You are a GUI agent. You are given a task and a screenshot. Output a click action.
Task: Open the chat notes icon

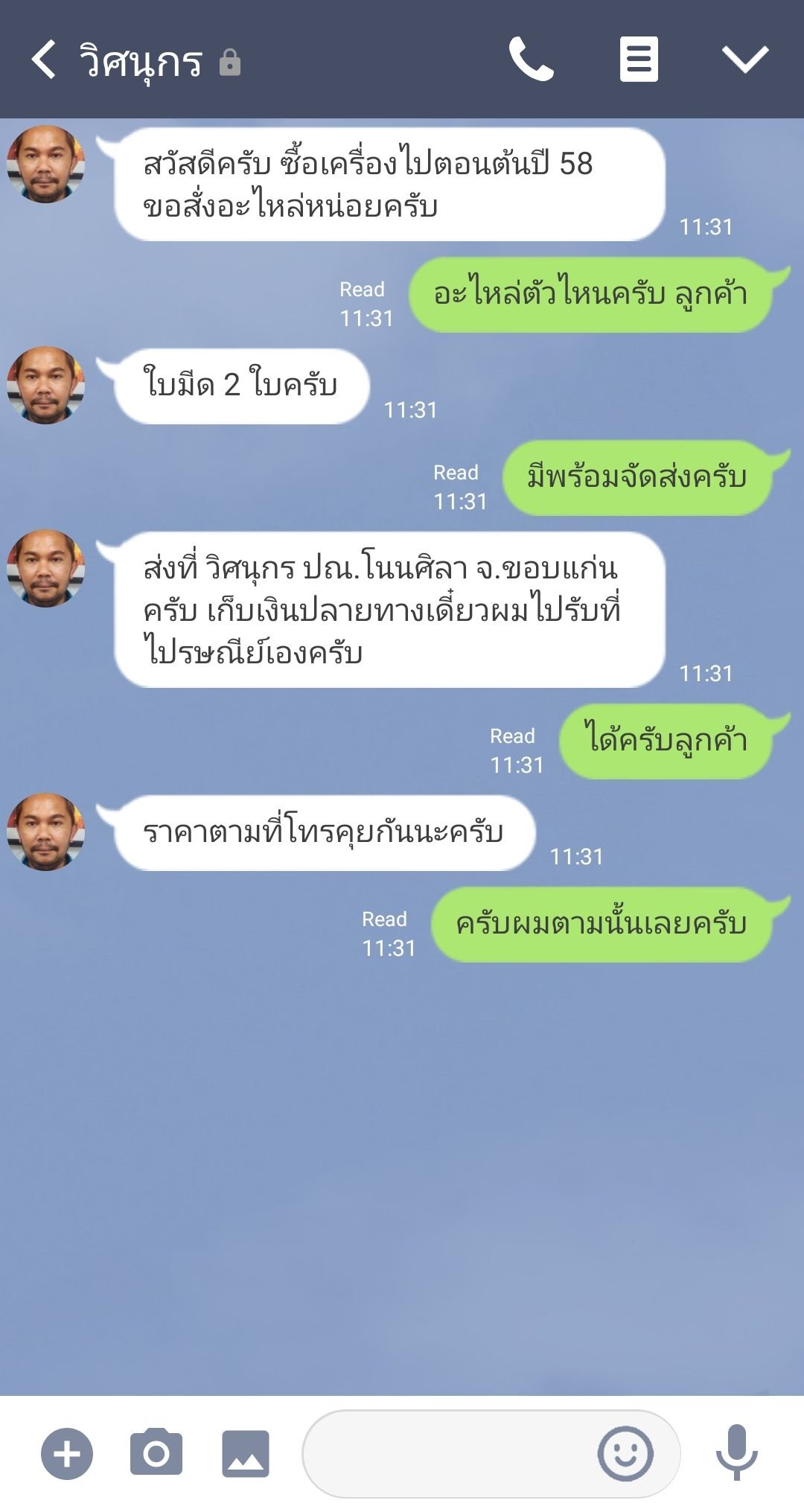(639, 60)
